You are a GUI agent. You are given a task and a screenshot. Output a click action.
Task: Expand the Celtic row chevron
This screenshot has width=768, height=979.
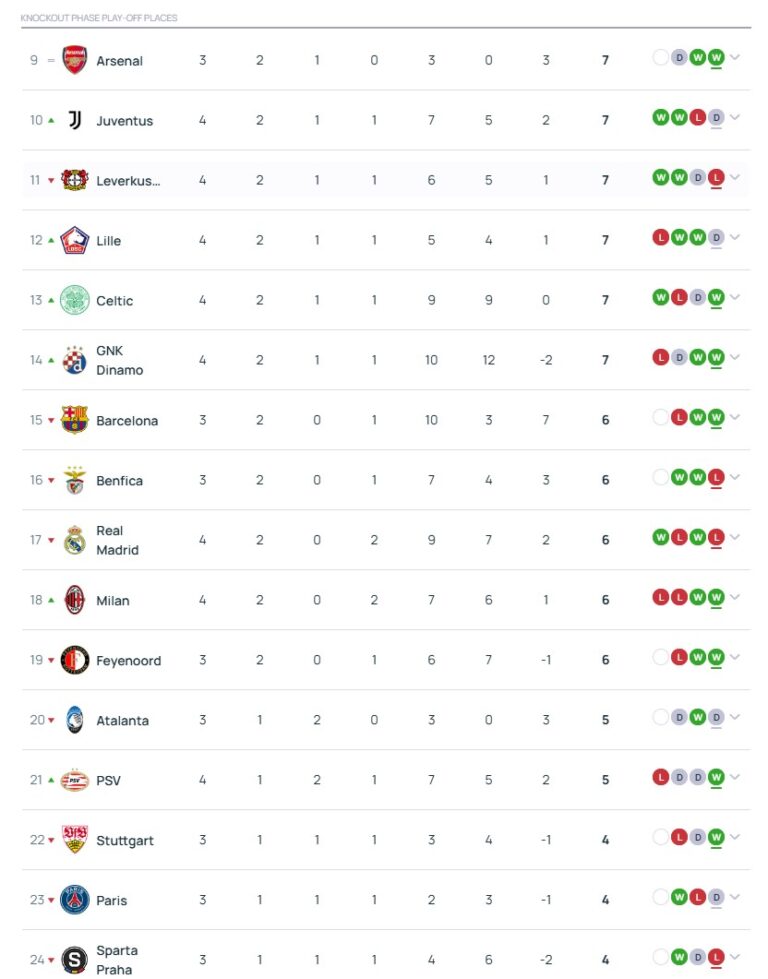tap(735, 298)
